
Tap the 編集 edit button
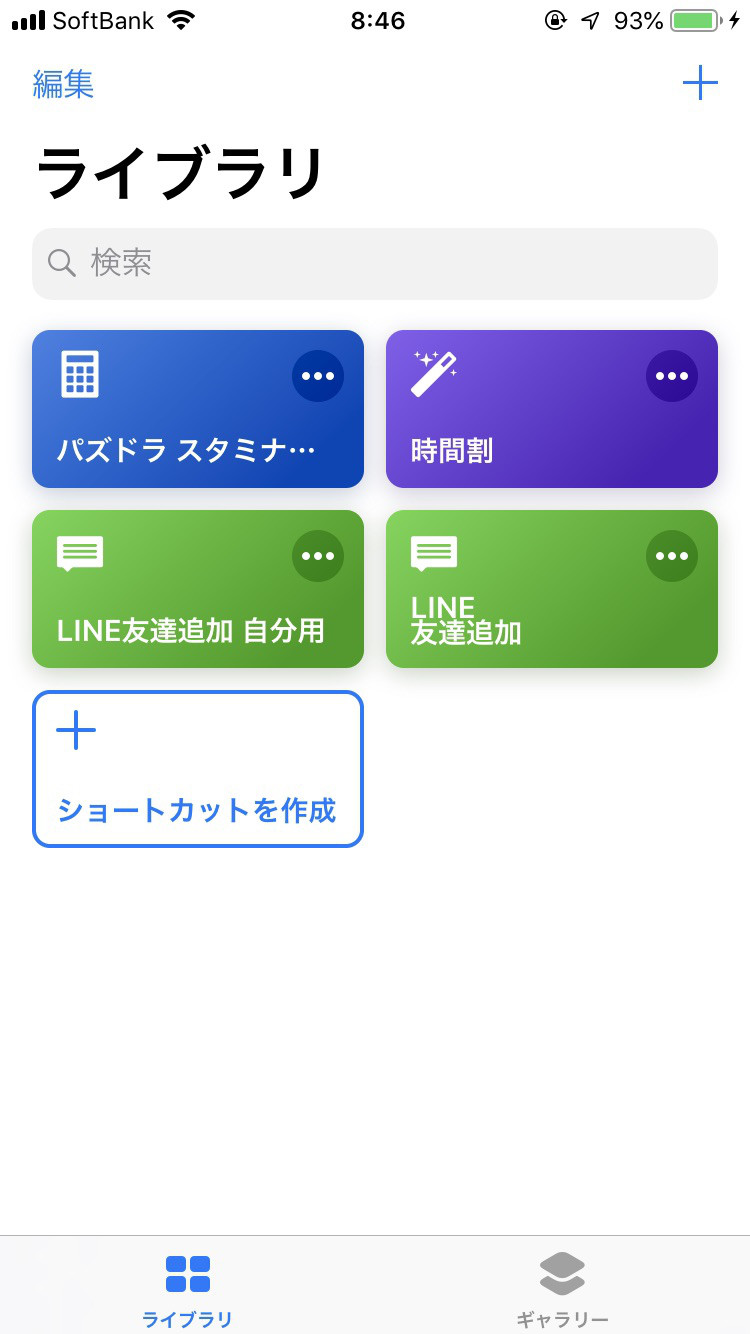point(63,84)
